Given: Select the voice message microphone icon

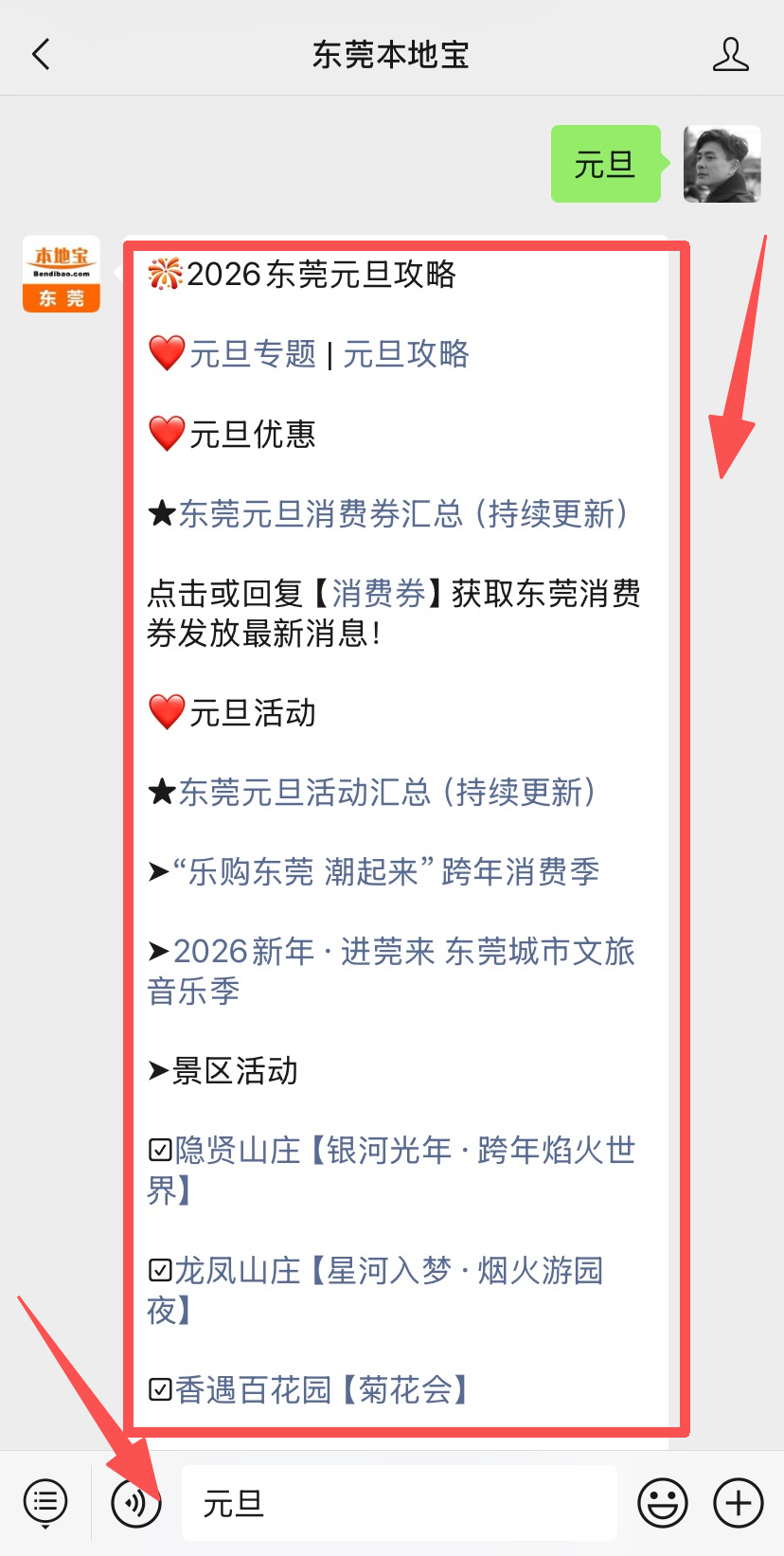Looking at the screenshot, I should (134, 1502).
